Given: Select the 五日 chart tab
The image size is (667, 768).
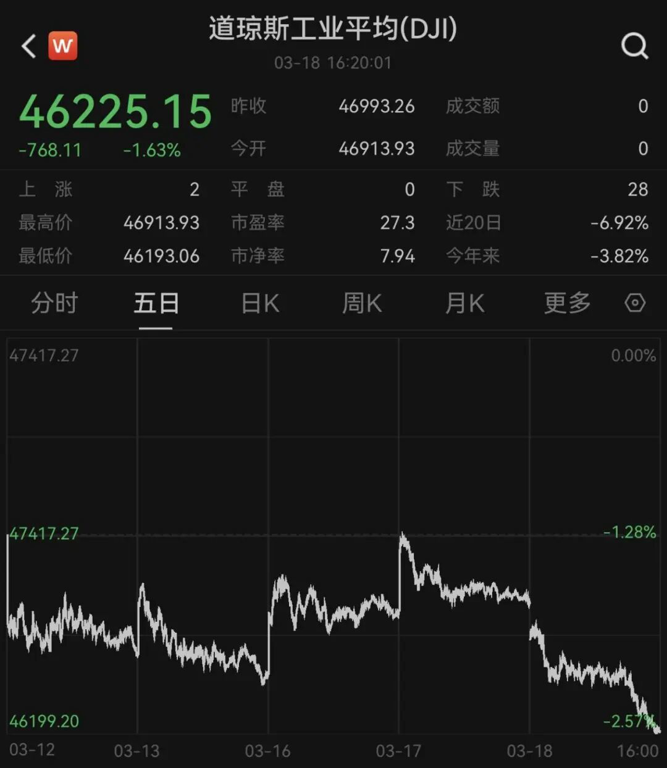Looking at the screenshot, I should [x=156, y=303].
